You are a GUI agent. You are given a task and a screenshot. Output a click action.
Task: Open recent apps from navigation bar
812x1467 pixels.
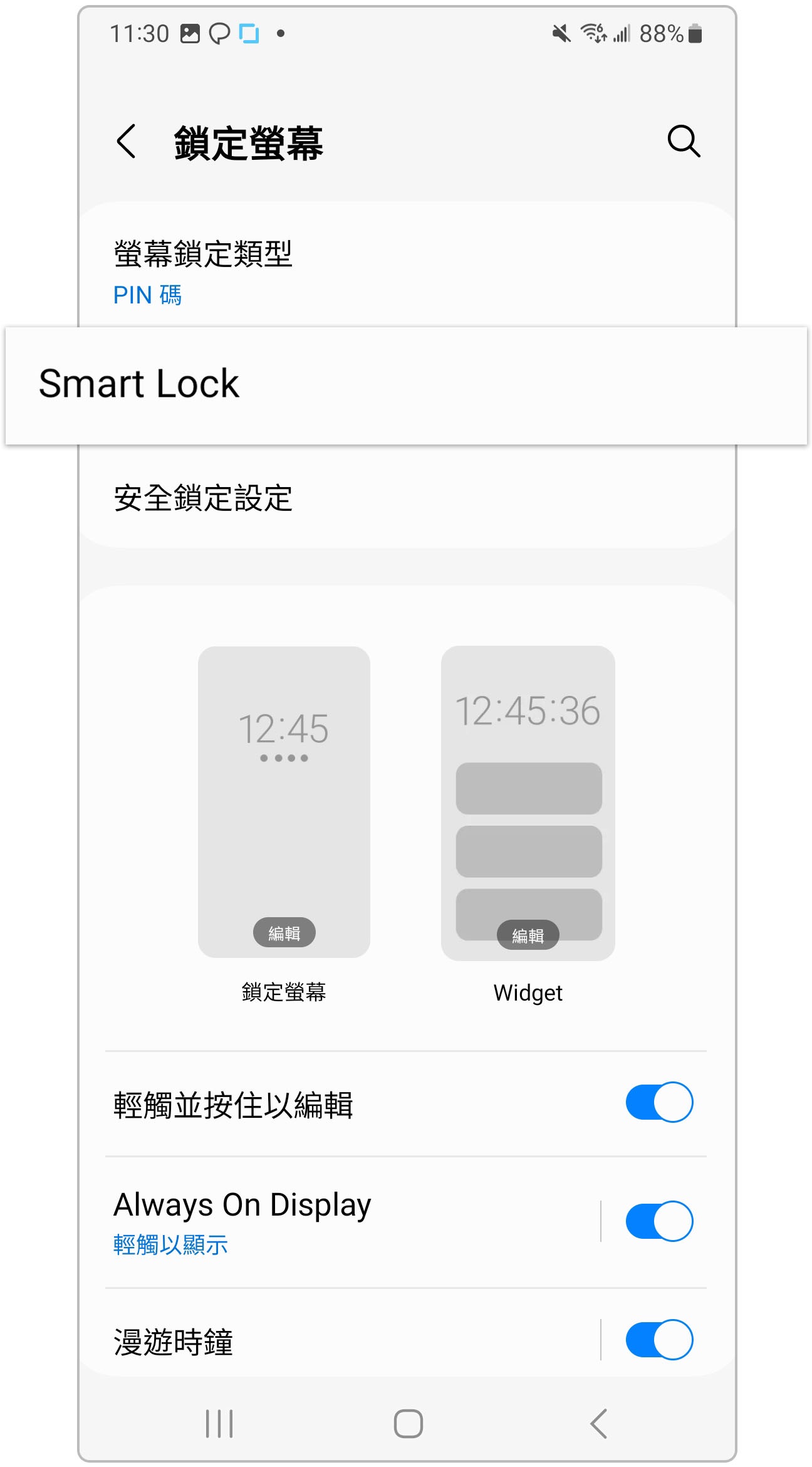pos(219,1423)
